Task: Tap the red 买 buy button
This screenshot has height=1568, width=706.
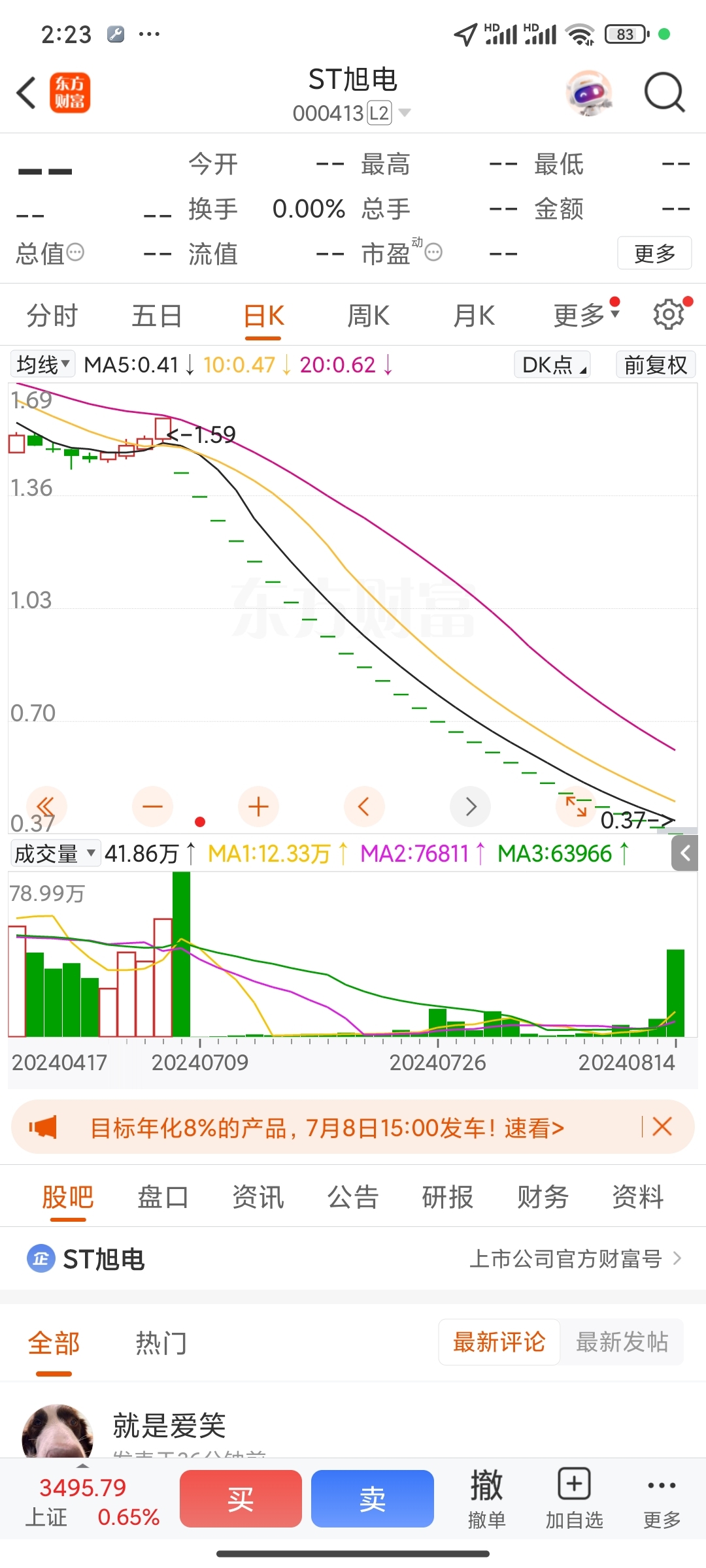Action: tap(241, 1499)
